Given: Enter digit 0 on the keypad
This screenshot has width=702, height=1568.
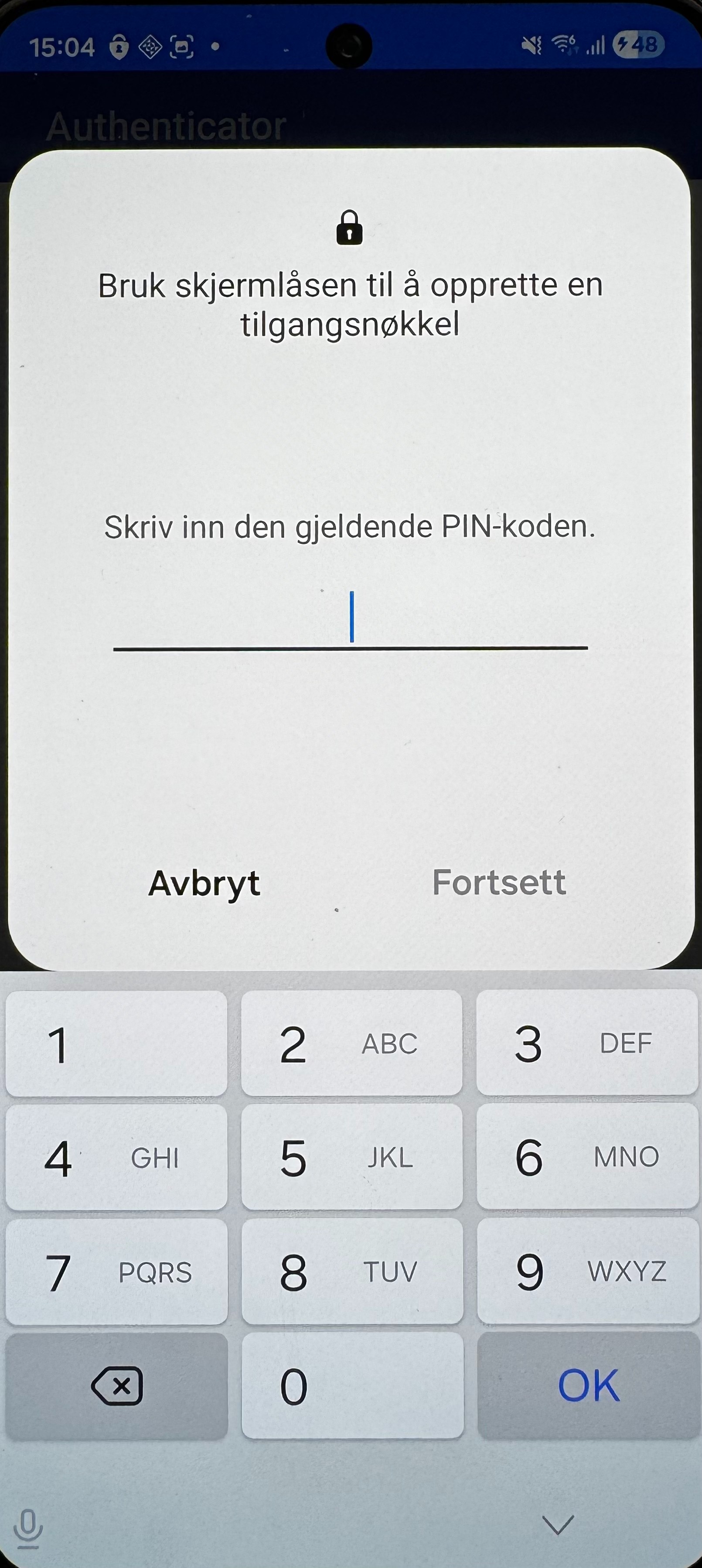Looking at the screenshot, I should (352, 1387).
